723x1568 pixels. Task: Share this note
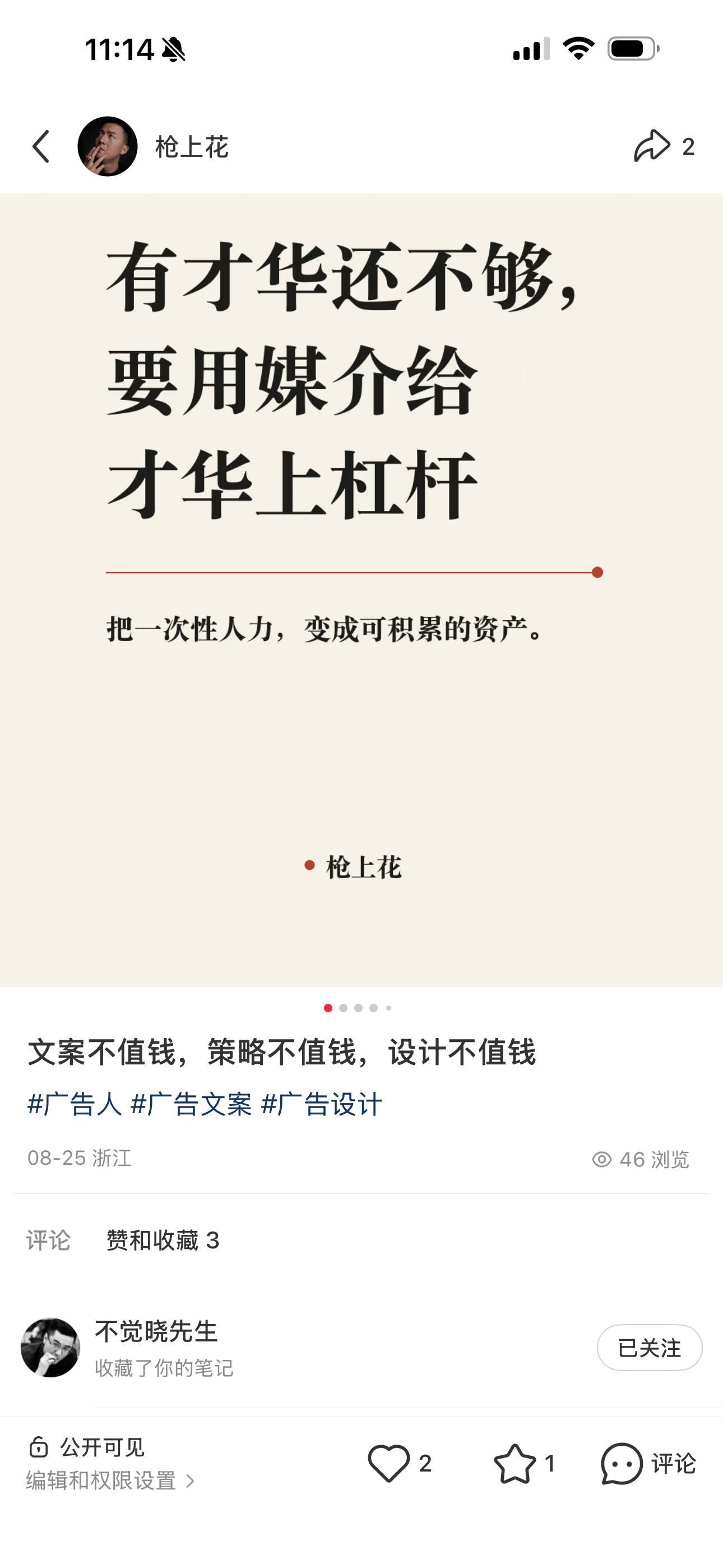tap(664, 146)
